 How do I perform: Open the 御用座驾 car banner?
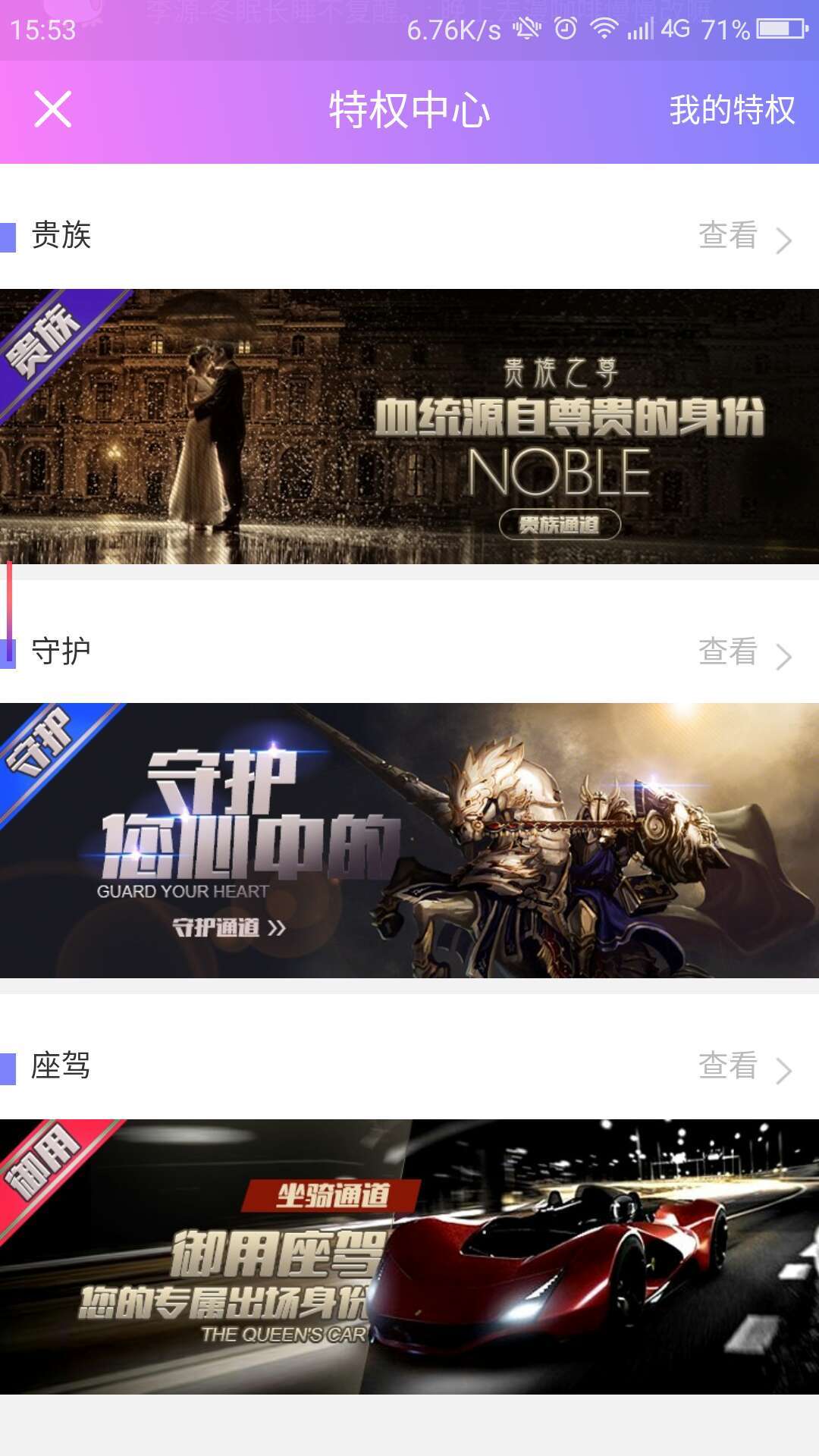tap(409, 1256)
